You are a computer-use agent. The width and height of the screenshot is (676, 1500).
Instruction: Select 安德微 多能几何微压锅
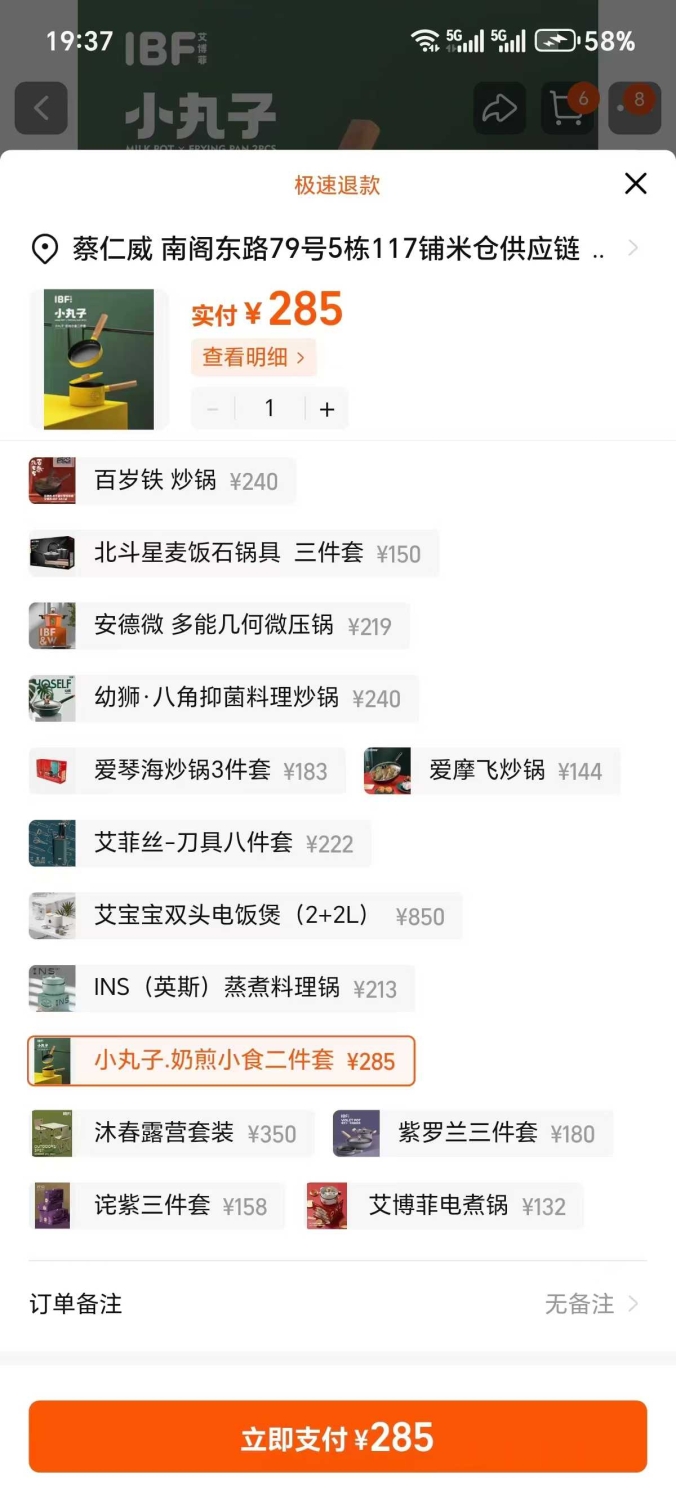click(x=218, y=626)
